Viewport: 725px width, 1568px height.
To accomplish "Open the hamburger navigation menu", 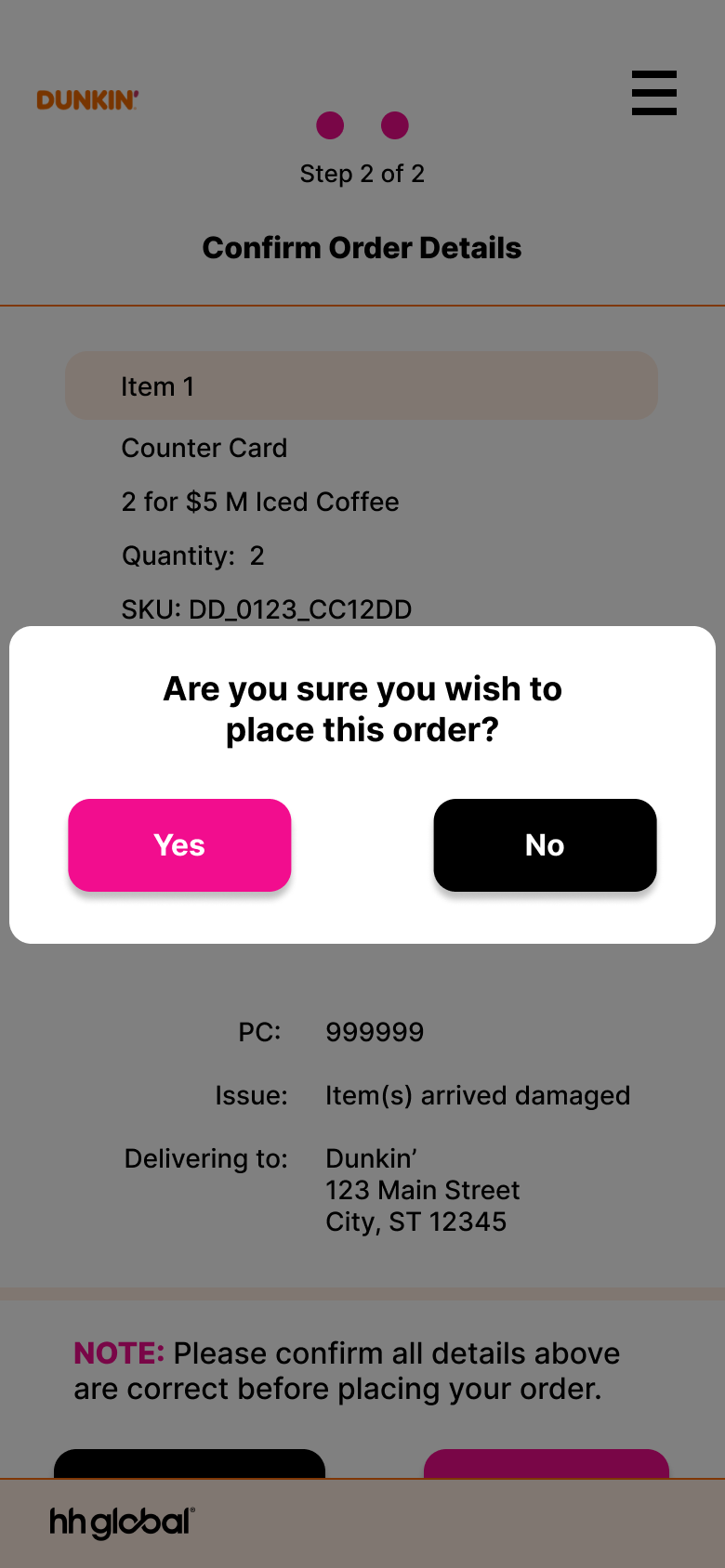I will click(653, 93).
